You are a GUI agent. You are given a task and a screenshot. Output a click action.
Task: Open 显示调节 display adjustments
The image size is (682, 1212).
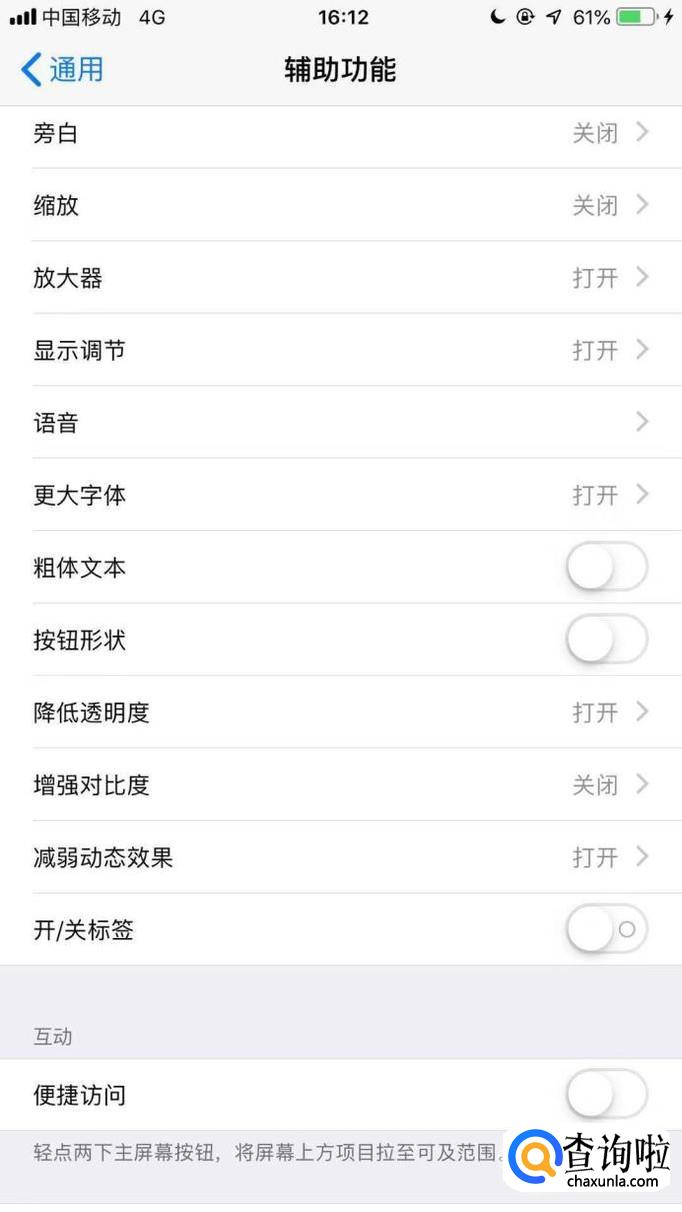[x=340, y=351]
